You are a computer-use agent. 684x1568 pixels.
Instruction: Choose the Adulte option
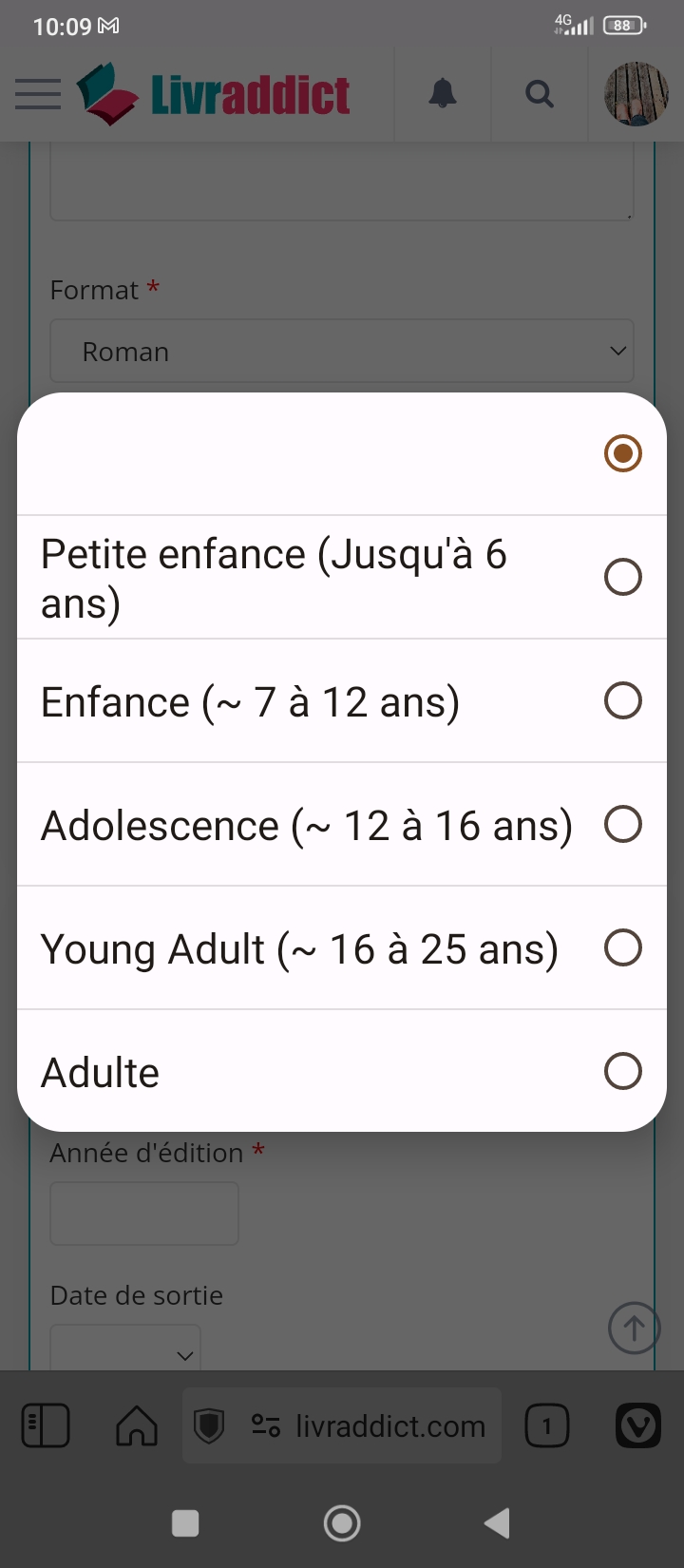342,1071
